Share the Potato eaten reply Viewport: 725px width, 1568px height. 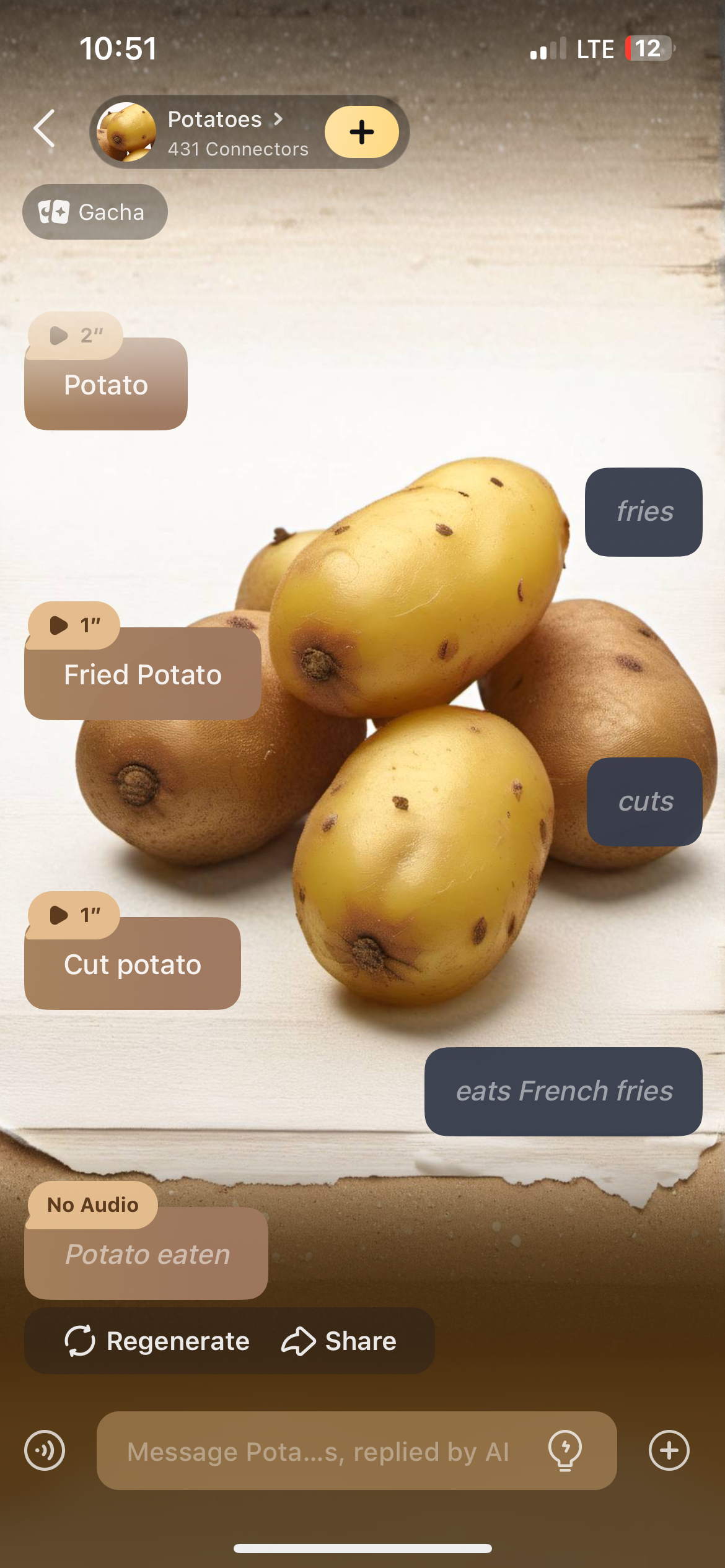339,1341
